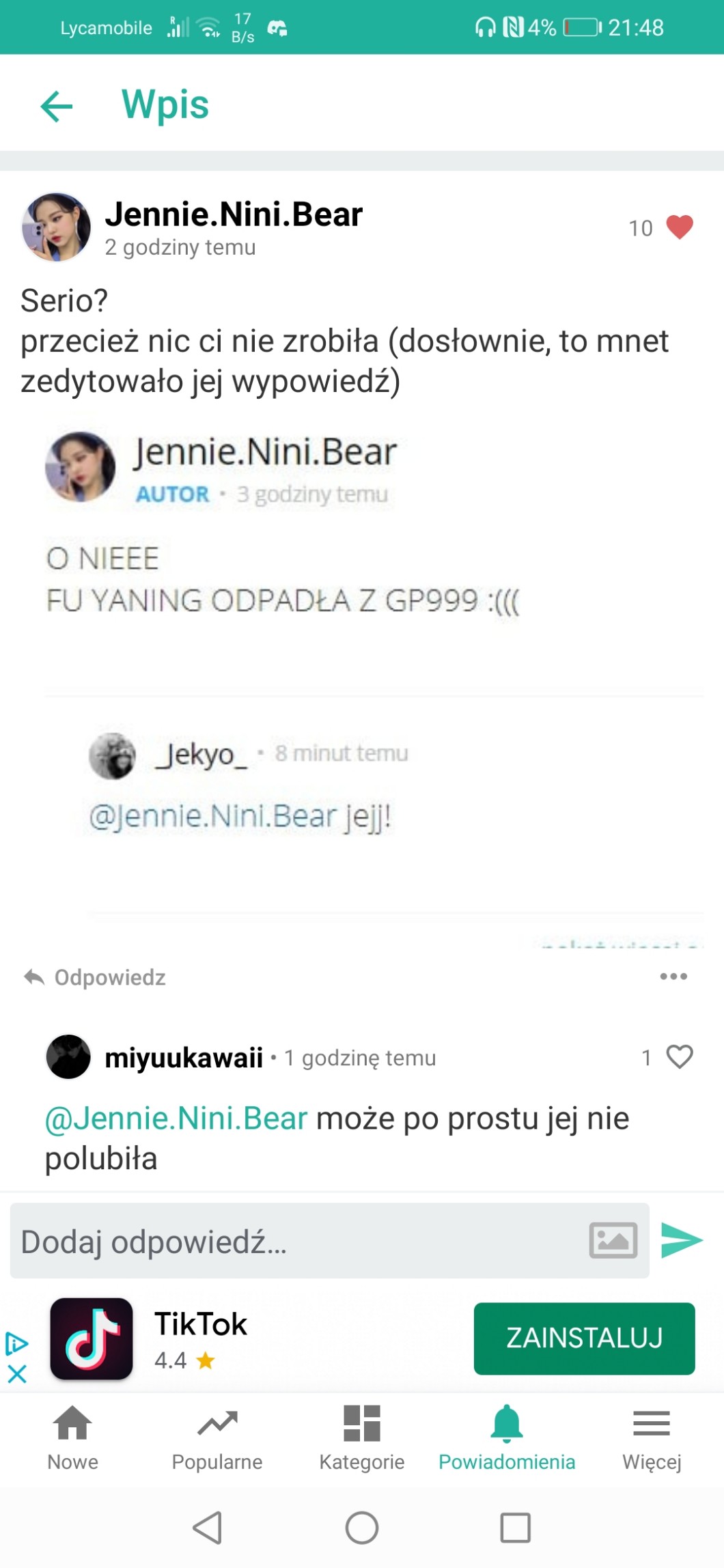Like miyuukawaii's reply

click(679, 1056)
